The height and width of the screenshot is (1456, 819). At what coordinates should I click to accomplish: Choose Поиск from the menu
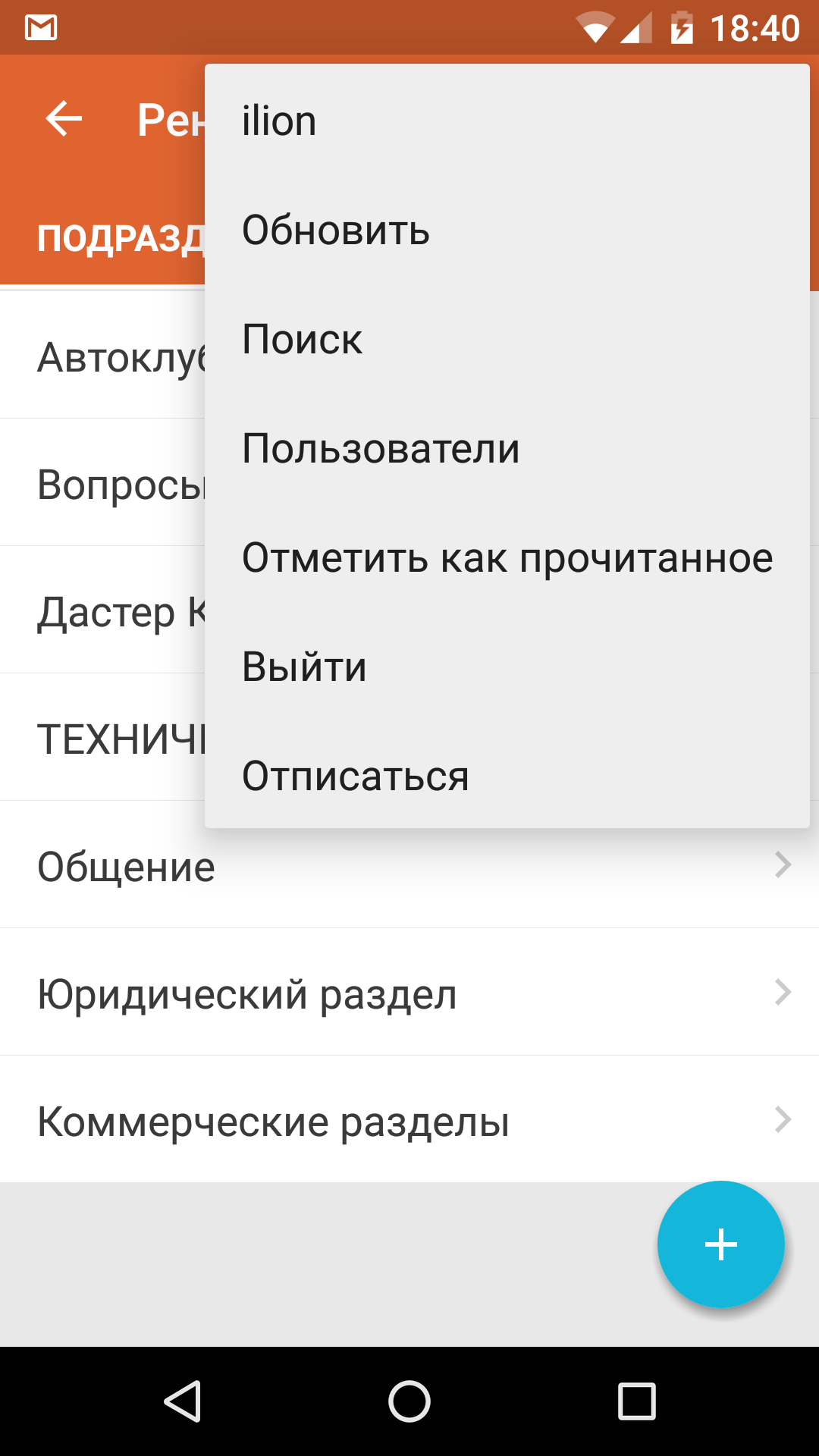(x=507, y=340)
